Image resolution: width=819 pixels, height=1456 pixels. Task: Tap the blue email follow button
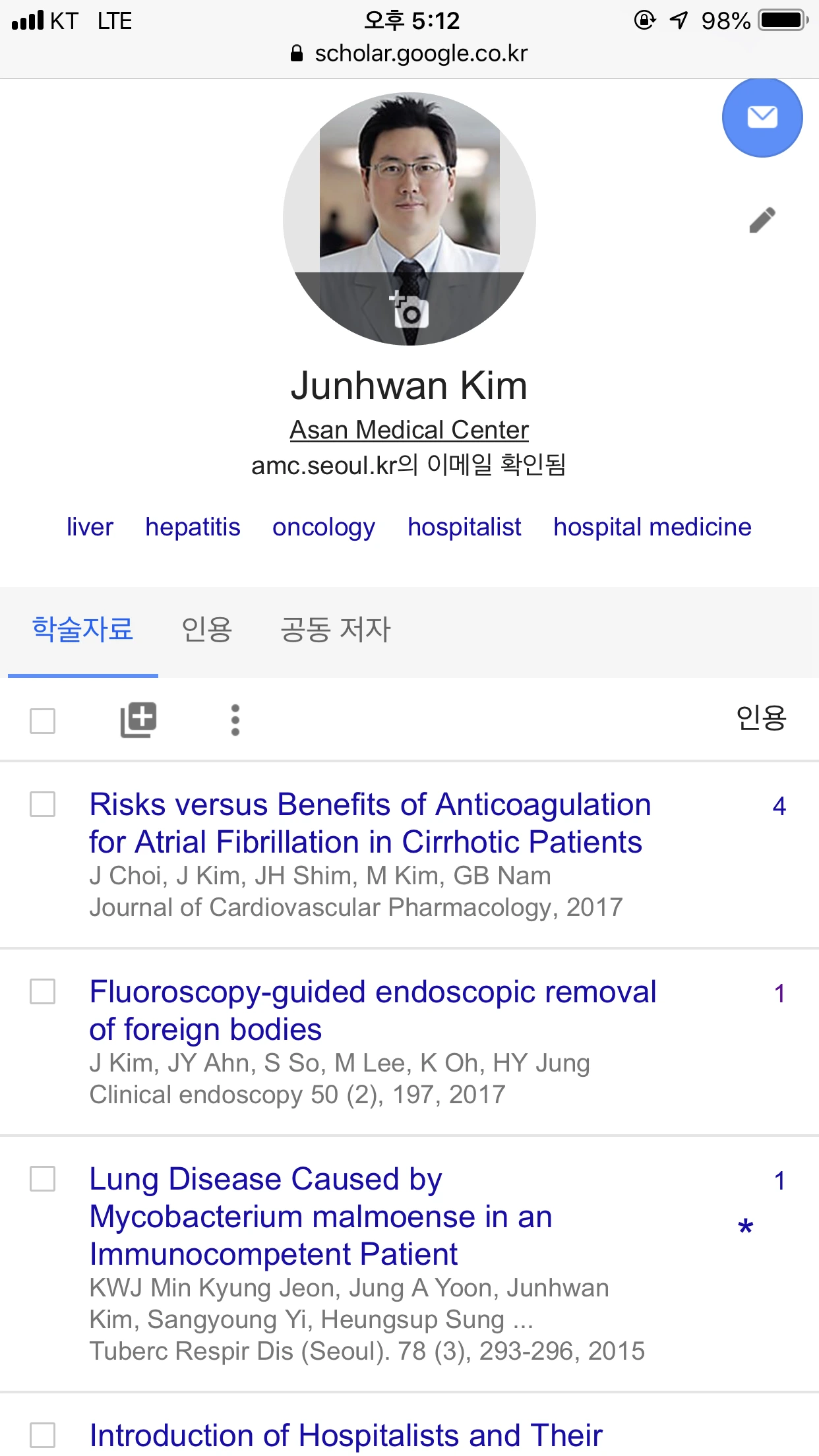point(762,118)
